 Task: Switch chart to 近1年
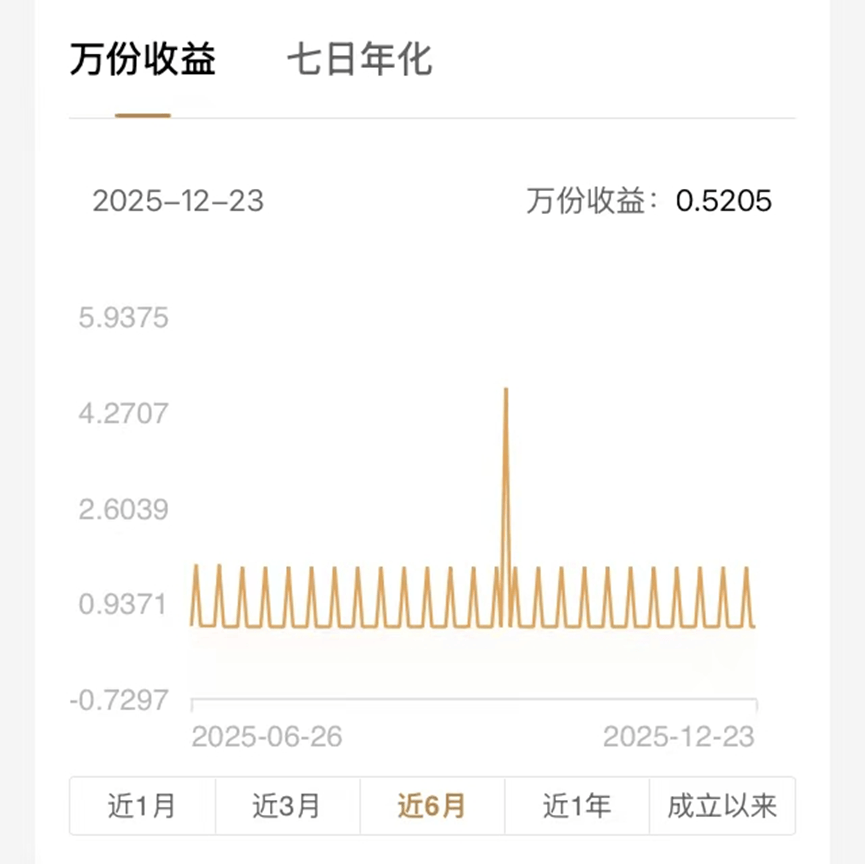point(577,806)
